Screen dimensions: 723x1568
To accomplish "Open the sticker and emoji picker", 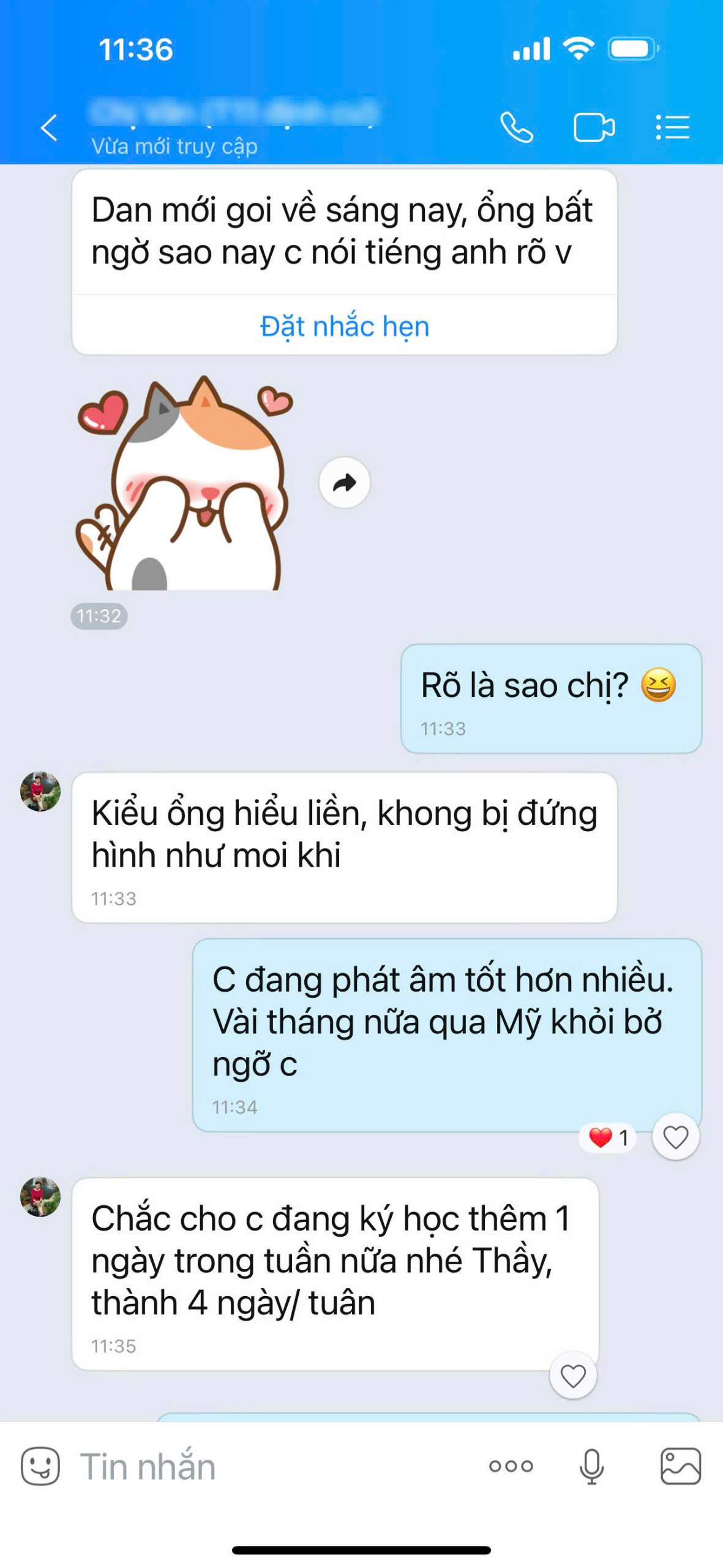I will point(40,1466).
